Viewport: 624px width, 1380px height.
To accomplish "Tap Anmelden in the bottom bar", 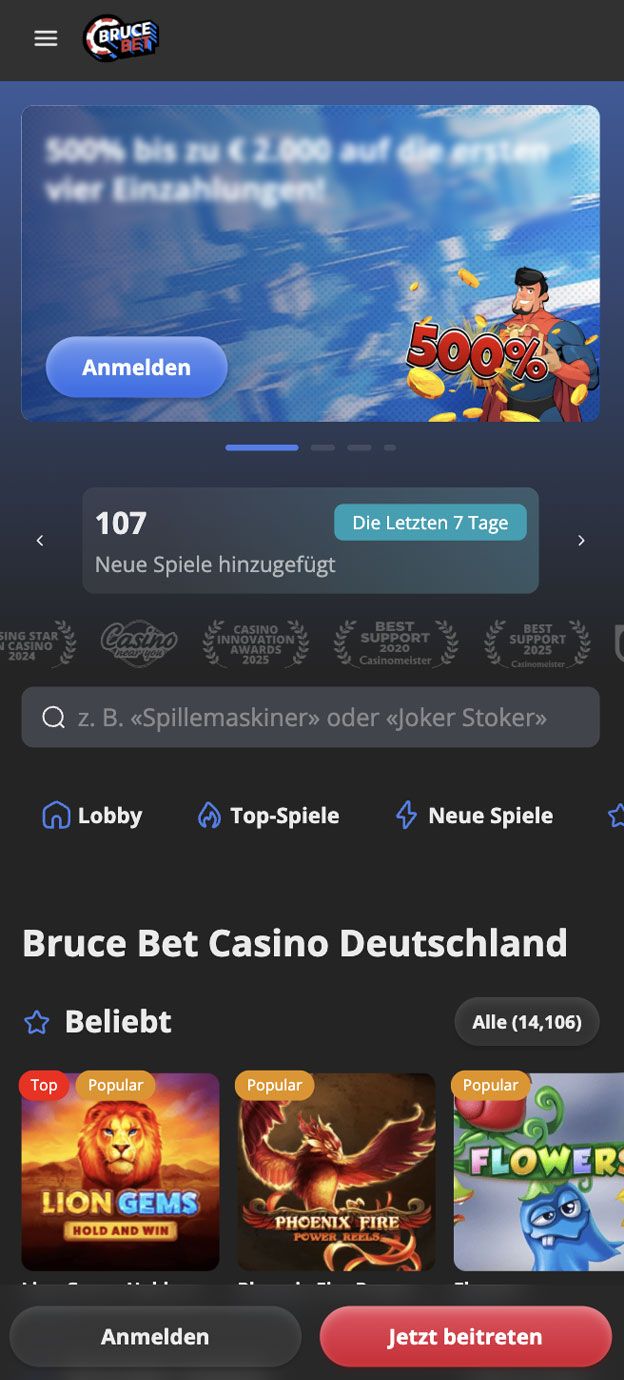I will [155, 1337].
